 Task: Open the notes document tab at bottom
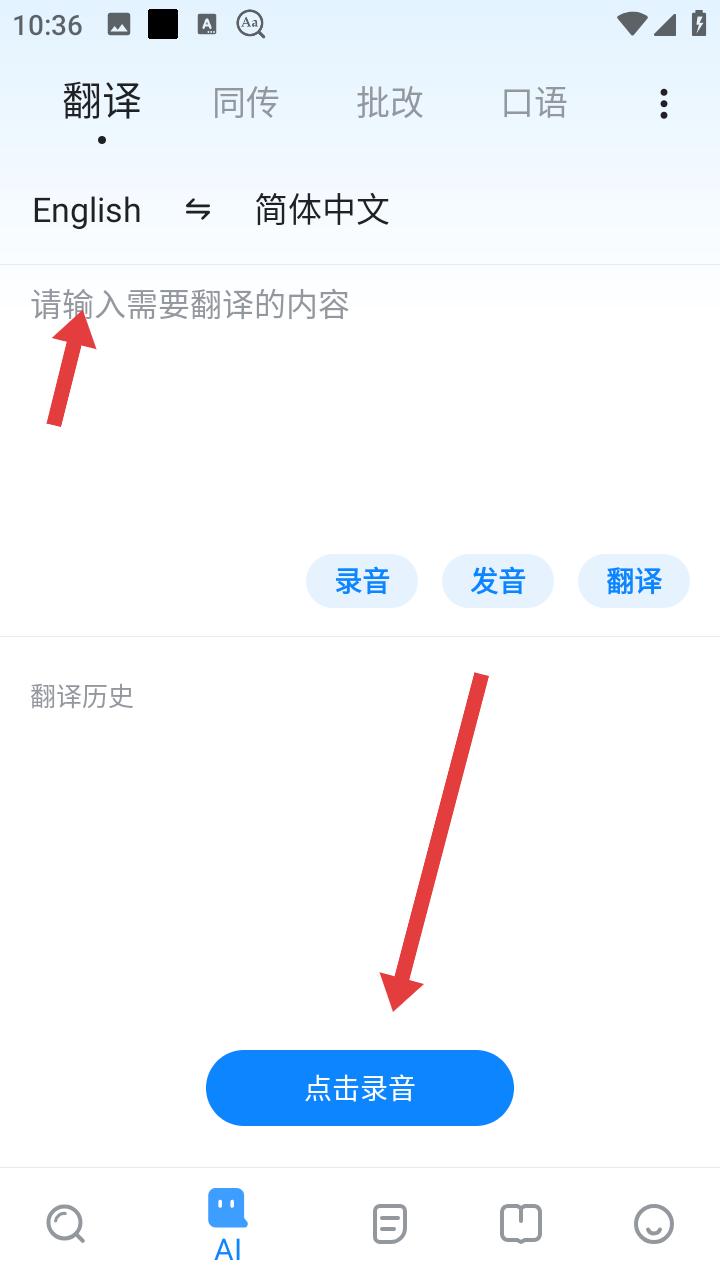pyautogui.click(x=390, y=1223)
